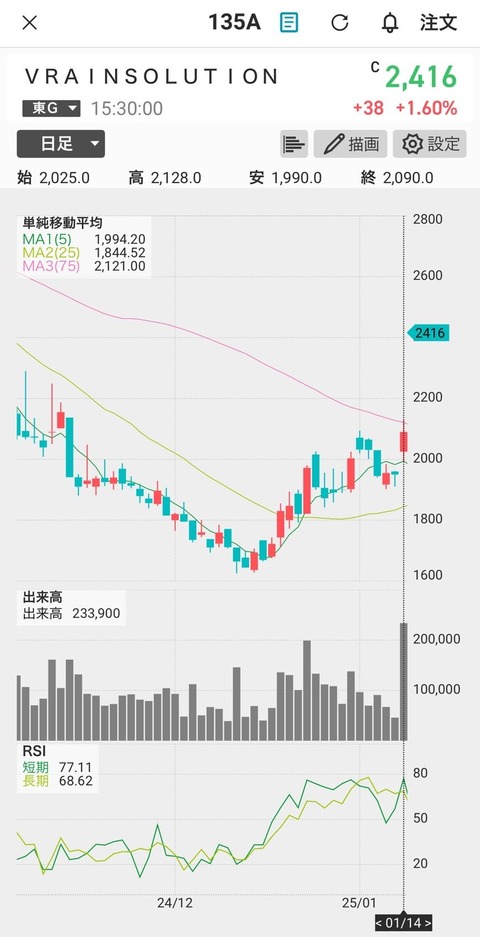This screenshot has width=480, height=937.
Task: Tap 注文 to place an order
Action: 439,23
